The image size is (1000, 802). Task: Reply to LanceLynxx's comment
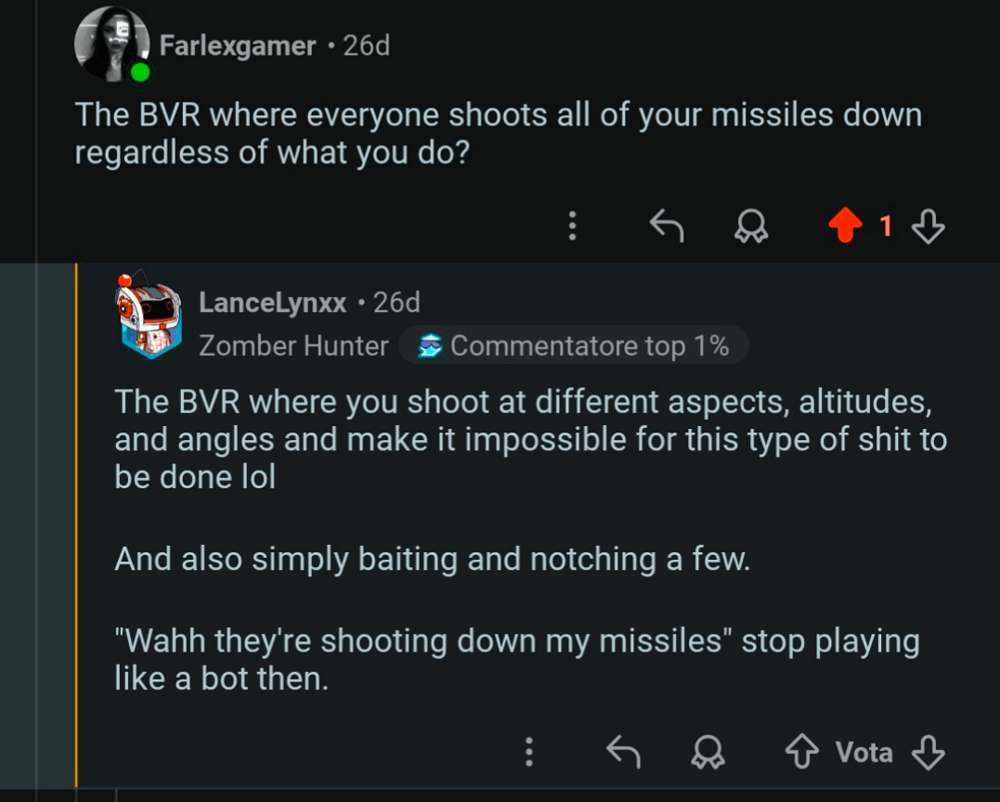[x=624, y=751]
